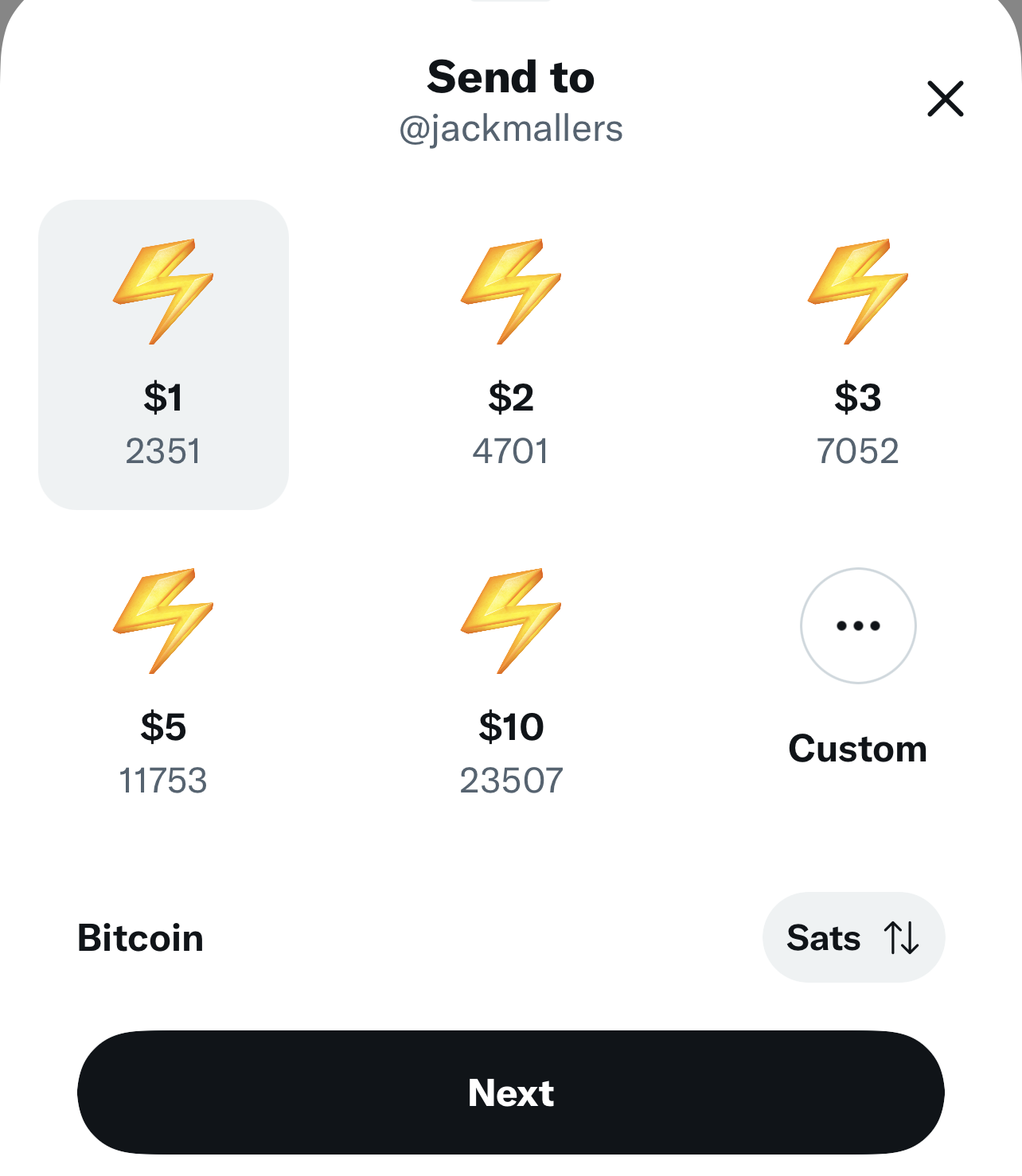Choose the $10 tip option
The width and height of the screenshot is (1022, 1176).
tap(511, 683)
